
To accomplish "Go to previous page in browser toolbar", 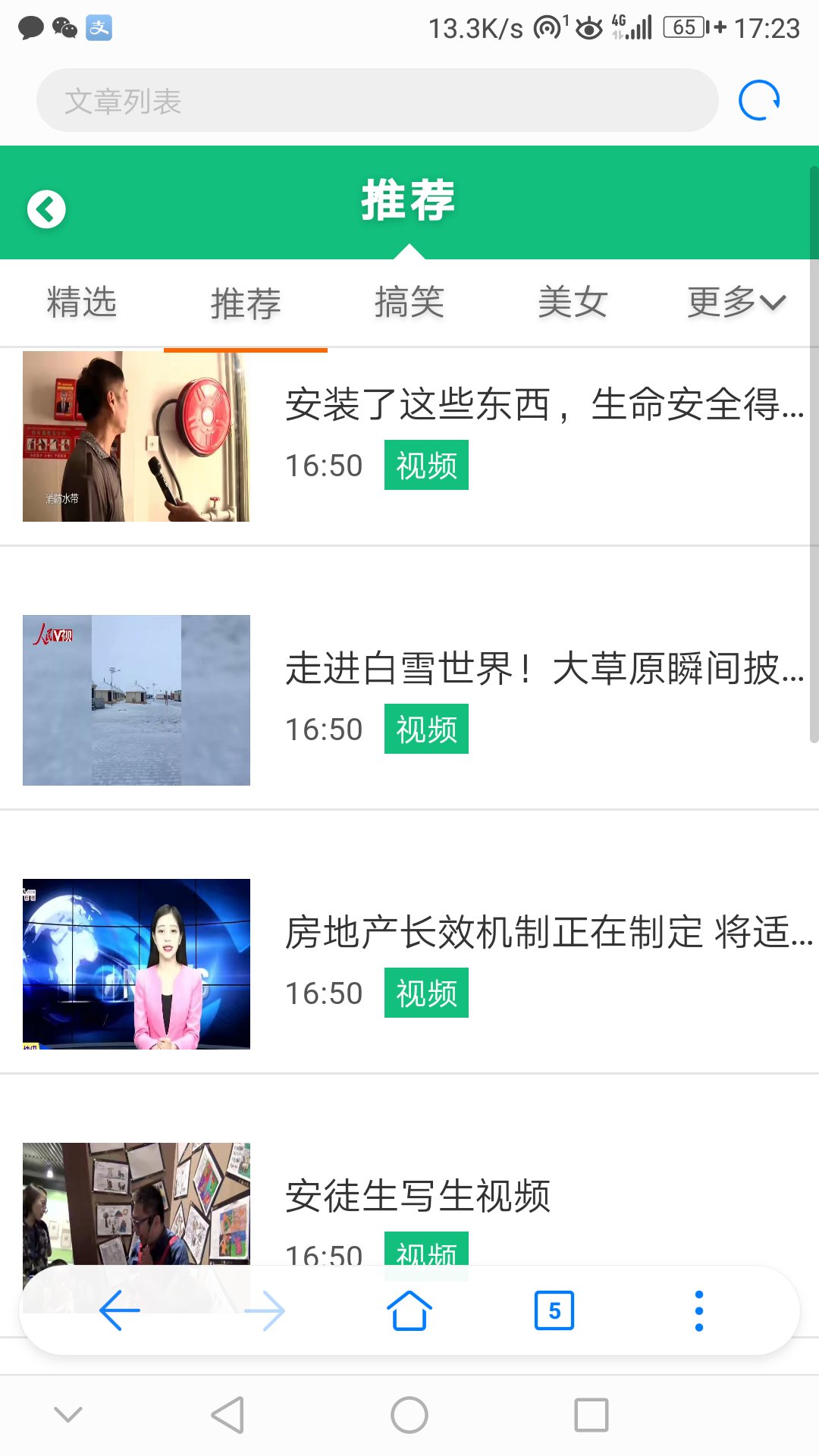I will click(x=120, y=1310).
